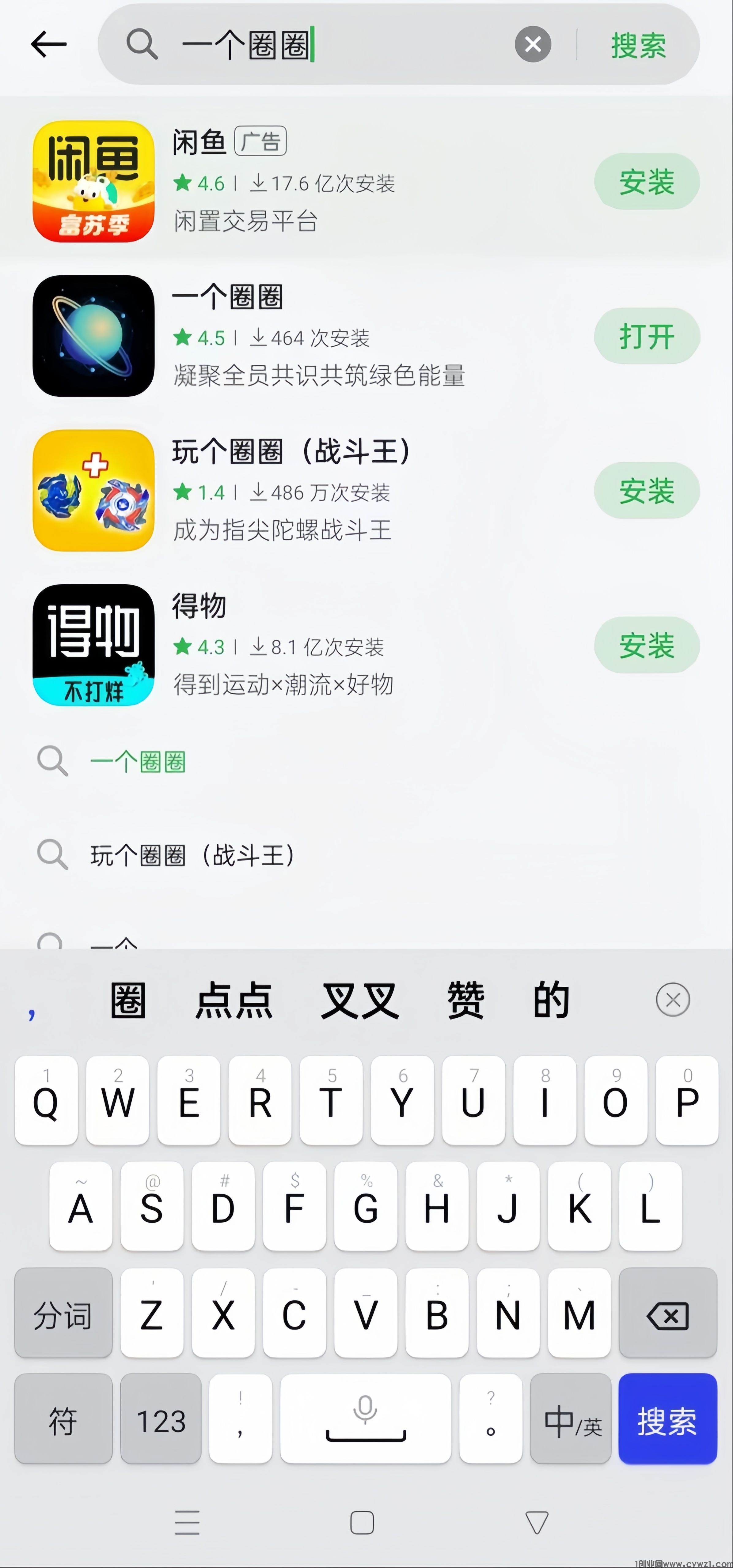Go back using the top-left arrow
The width and height of the screenshot is (733, 1568).
pos(49,44)
